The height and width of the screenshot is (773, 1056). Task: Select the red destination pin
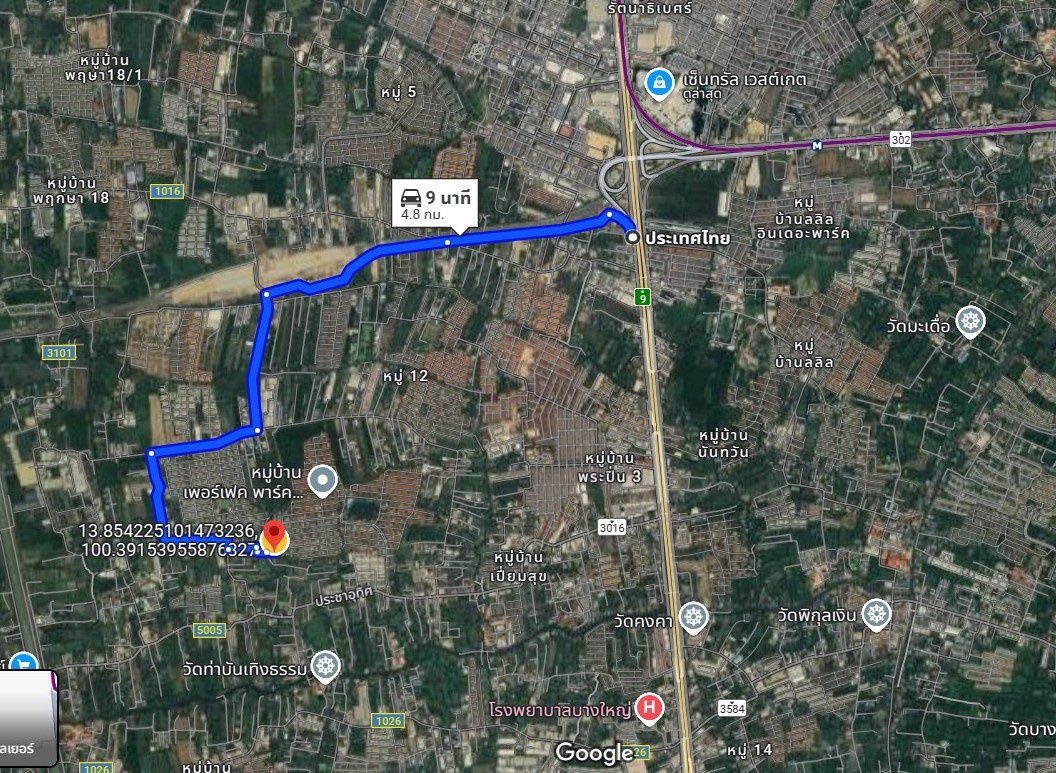[x=273, y=537]
